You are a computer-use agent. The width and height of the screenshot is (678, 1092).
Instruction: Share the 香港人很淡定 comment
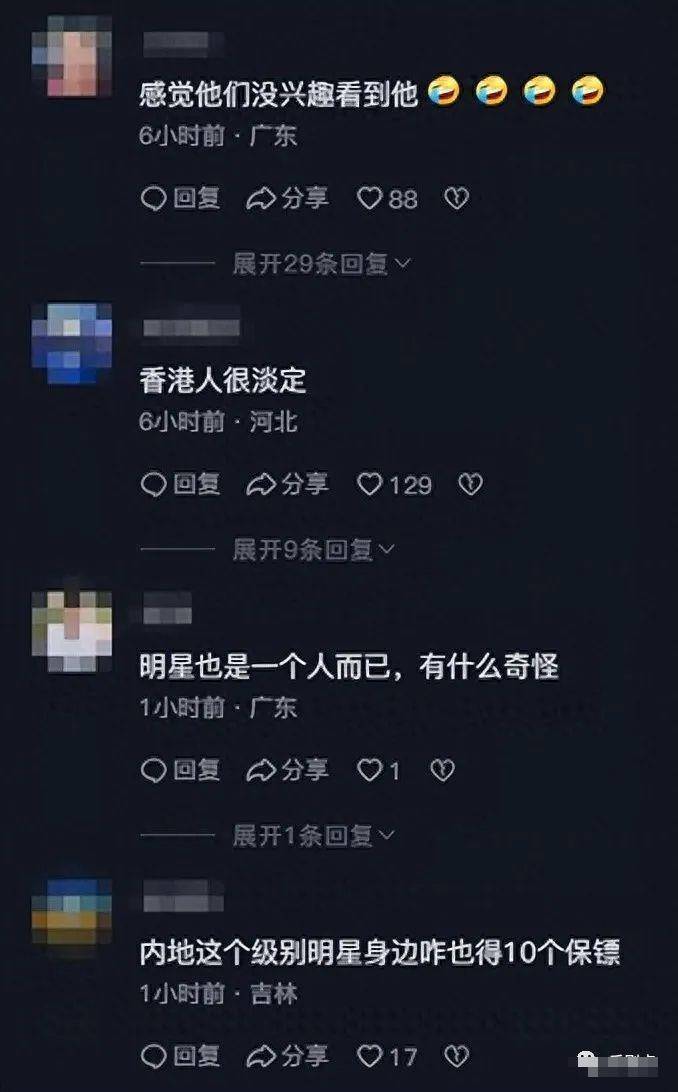coord(287,485)
